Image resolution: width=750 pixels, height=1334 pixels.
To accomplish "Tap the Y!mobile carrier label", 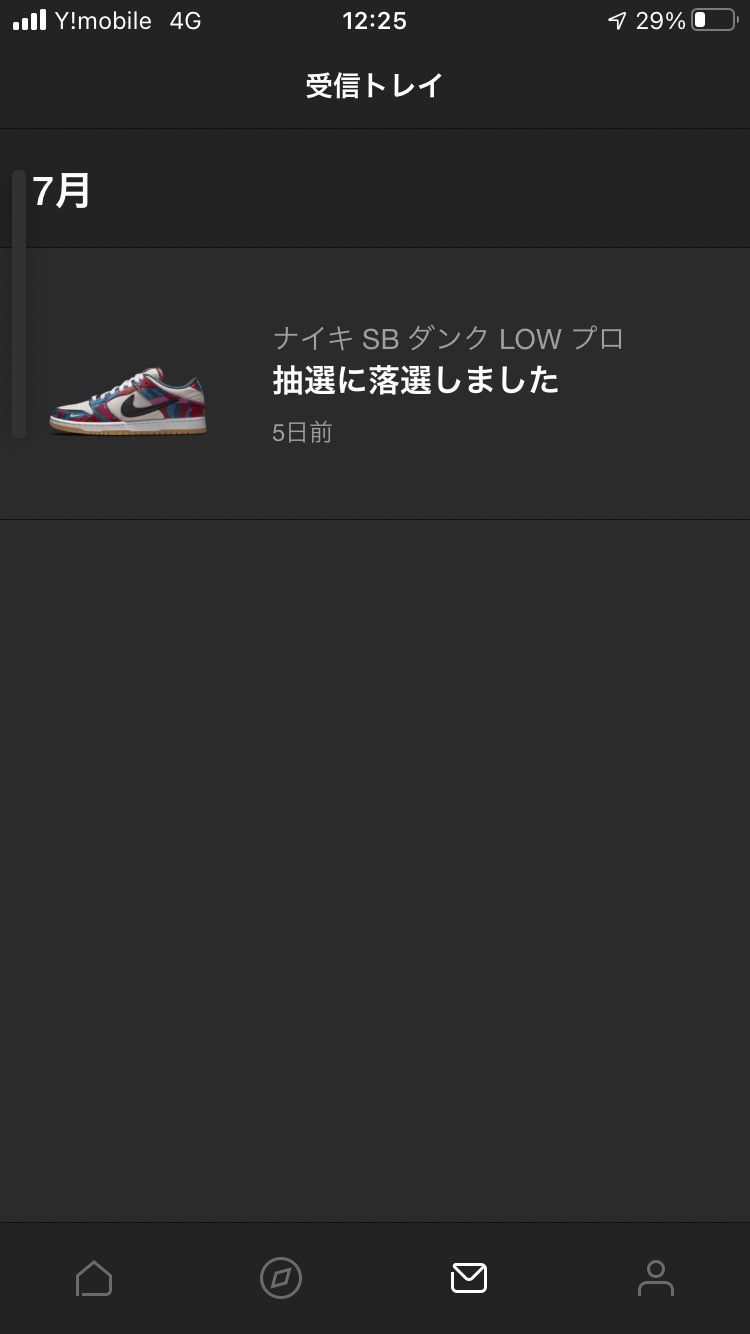I will pyautogui.click(x=104, y=20).
